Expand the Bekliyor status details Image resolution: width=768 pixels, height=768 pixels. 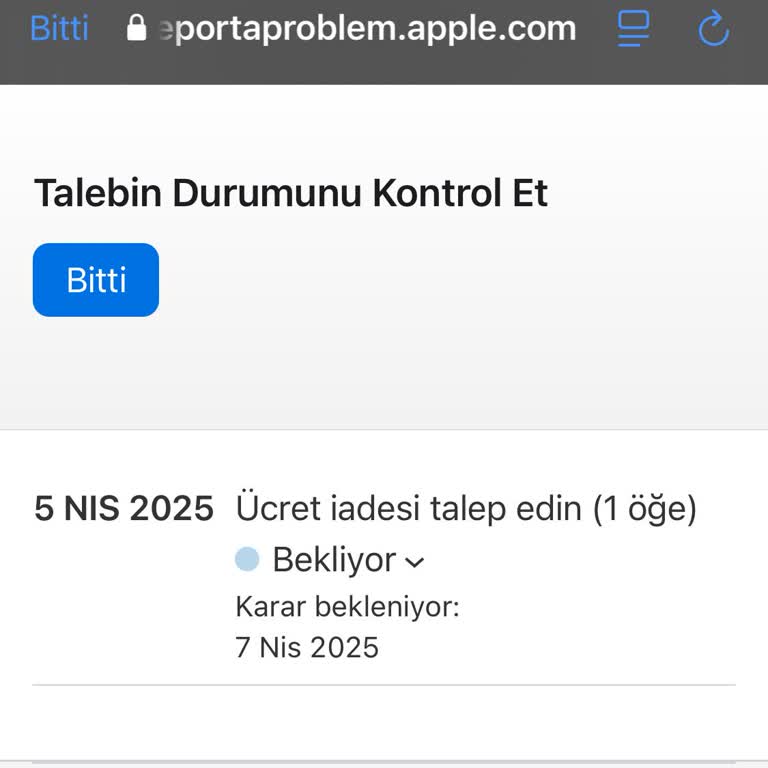coord(347,560)
